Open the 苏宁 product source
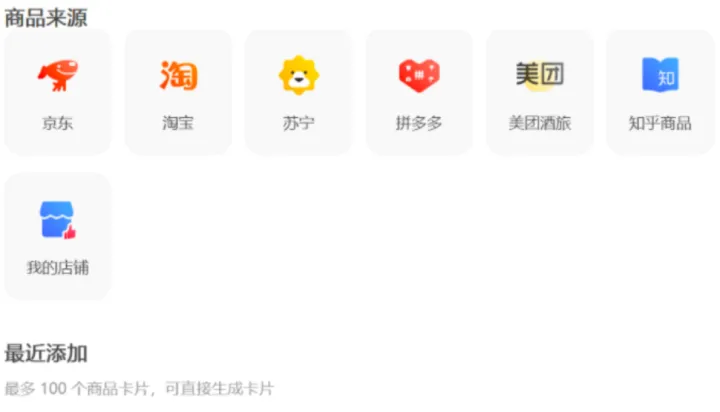This screenshot has width=720, height=412. [298, 92]
